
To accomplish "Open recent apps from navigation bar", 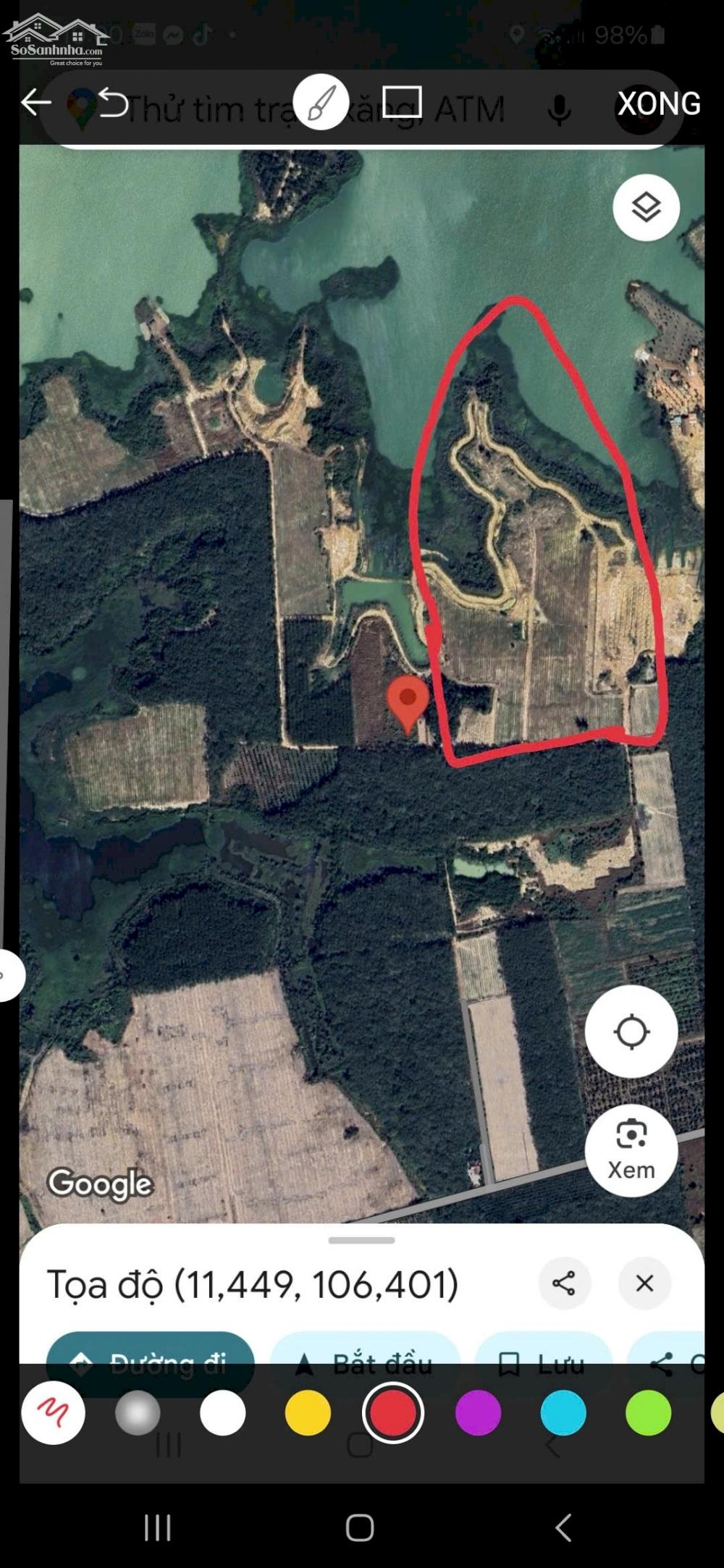I will pyautogui.click(x=157, y=1527).
